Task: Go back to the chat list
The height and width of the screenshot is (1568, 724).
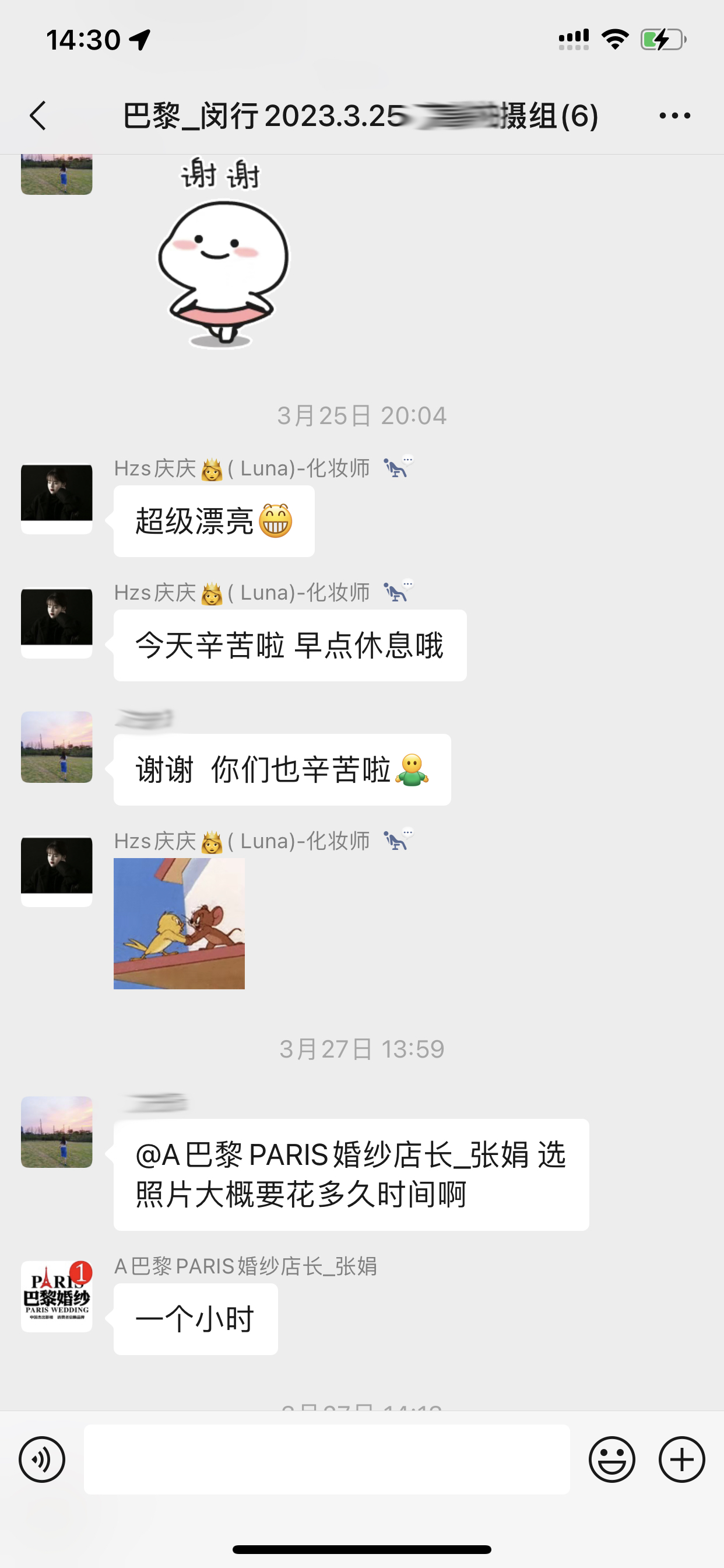Action: (38, 116)
